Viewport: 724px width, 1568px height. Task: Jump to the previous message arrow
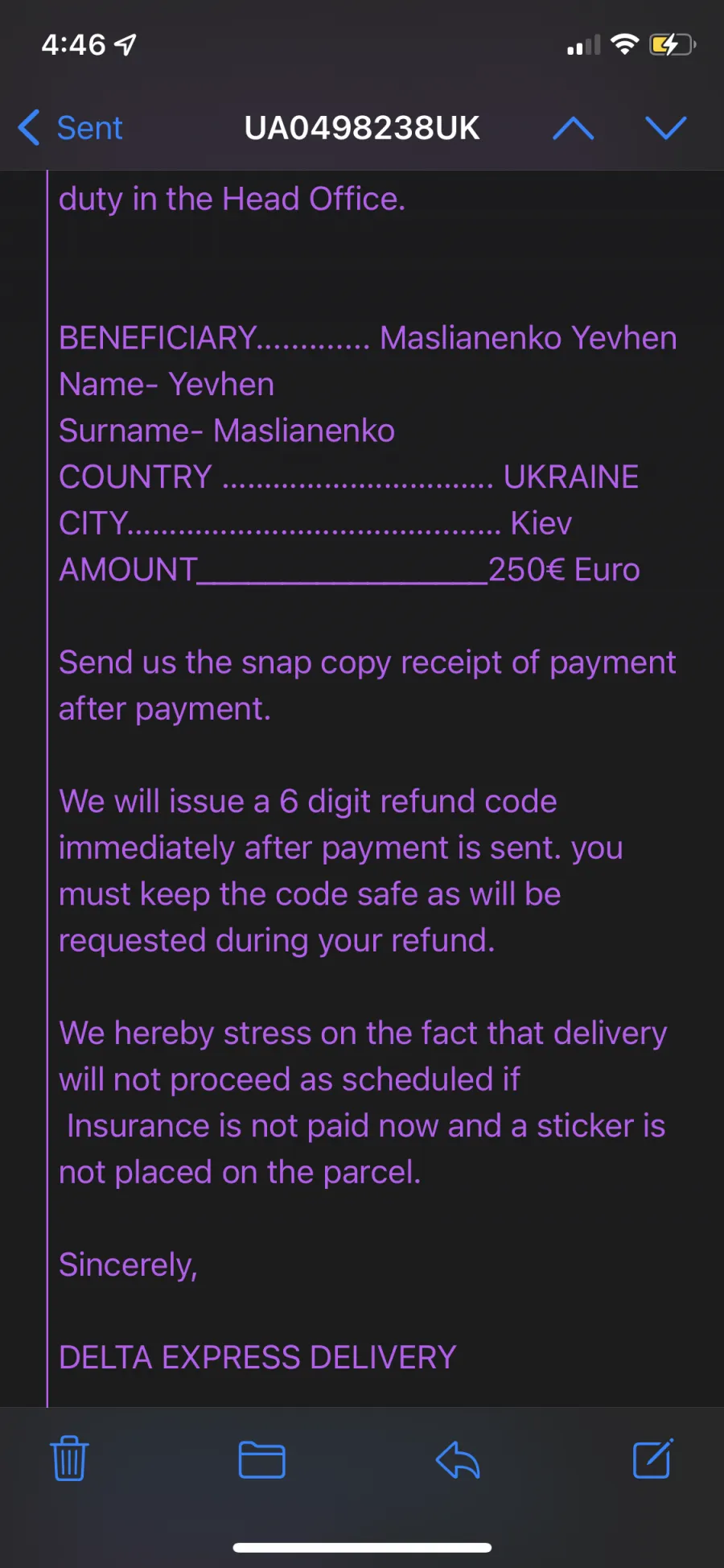(573, 128)
